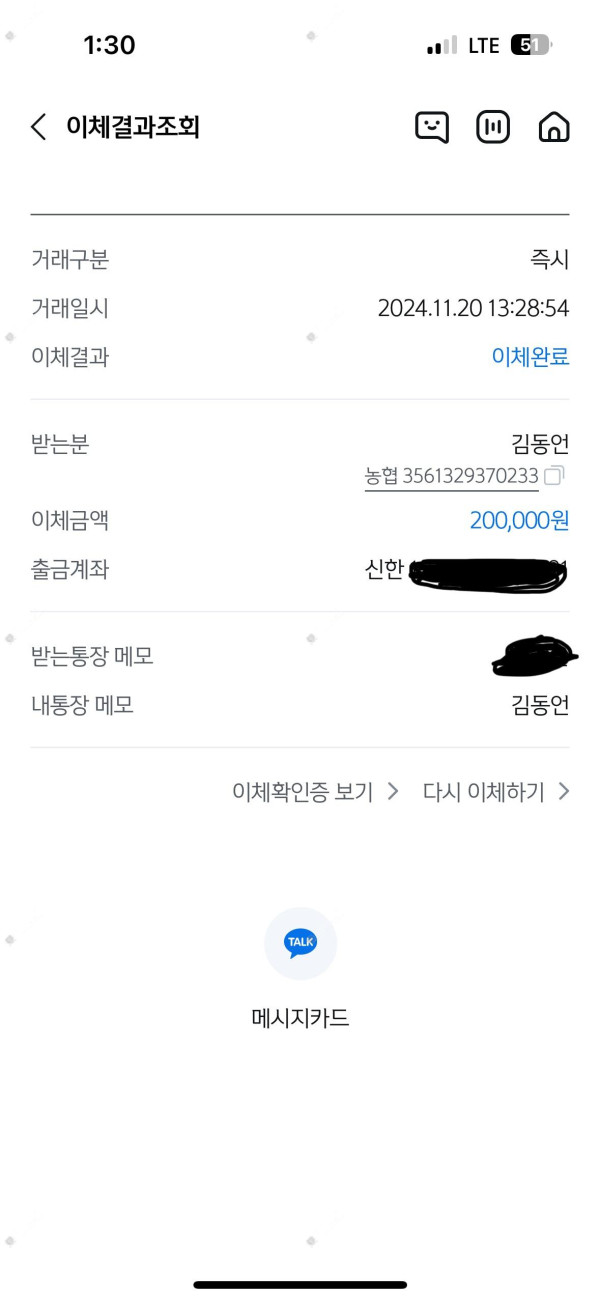600x1301 pixels.
Task: View the 이체확인증 transfer certificate
Action: coord(315,792)
